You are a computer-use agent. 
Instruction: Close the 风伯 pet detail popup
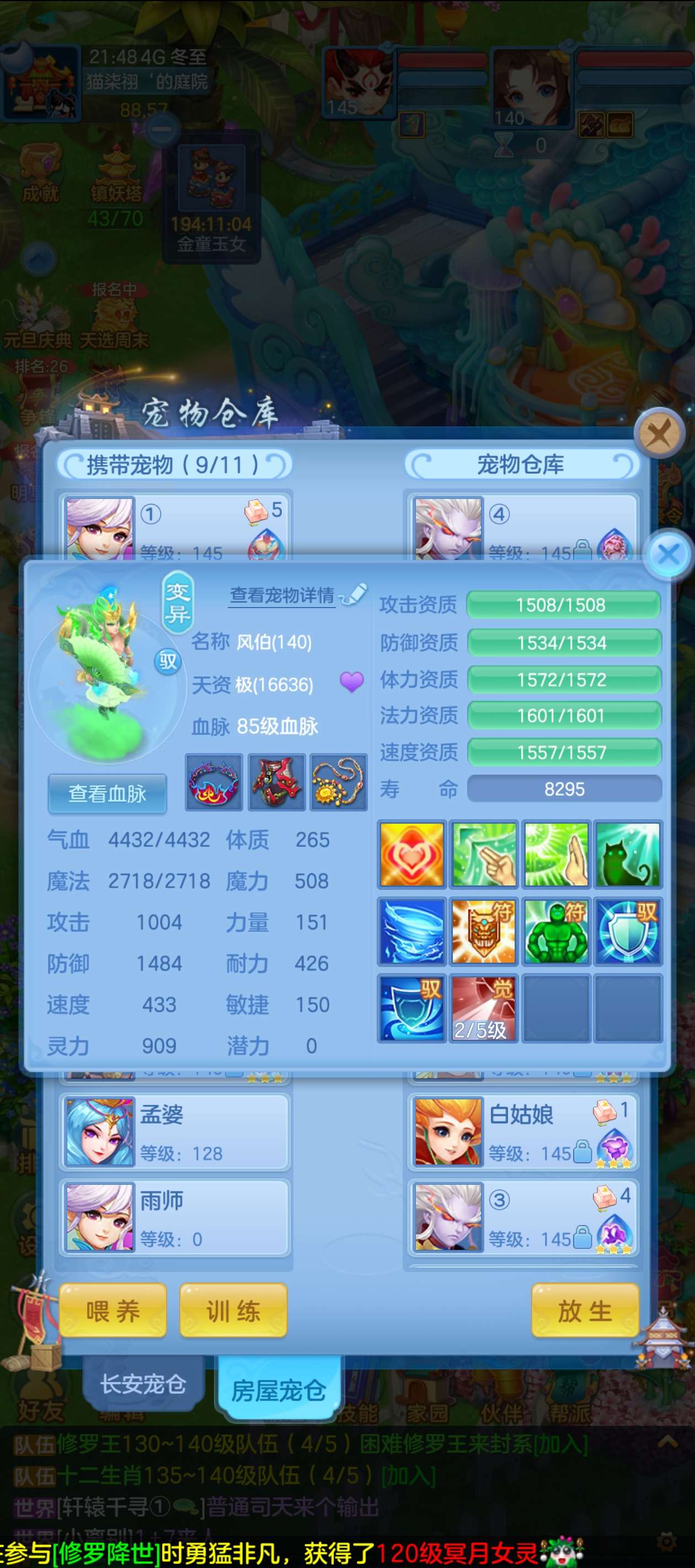(668, 555)
